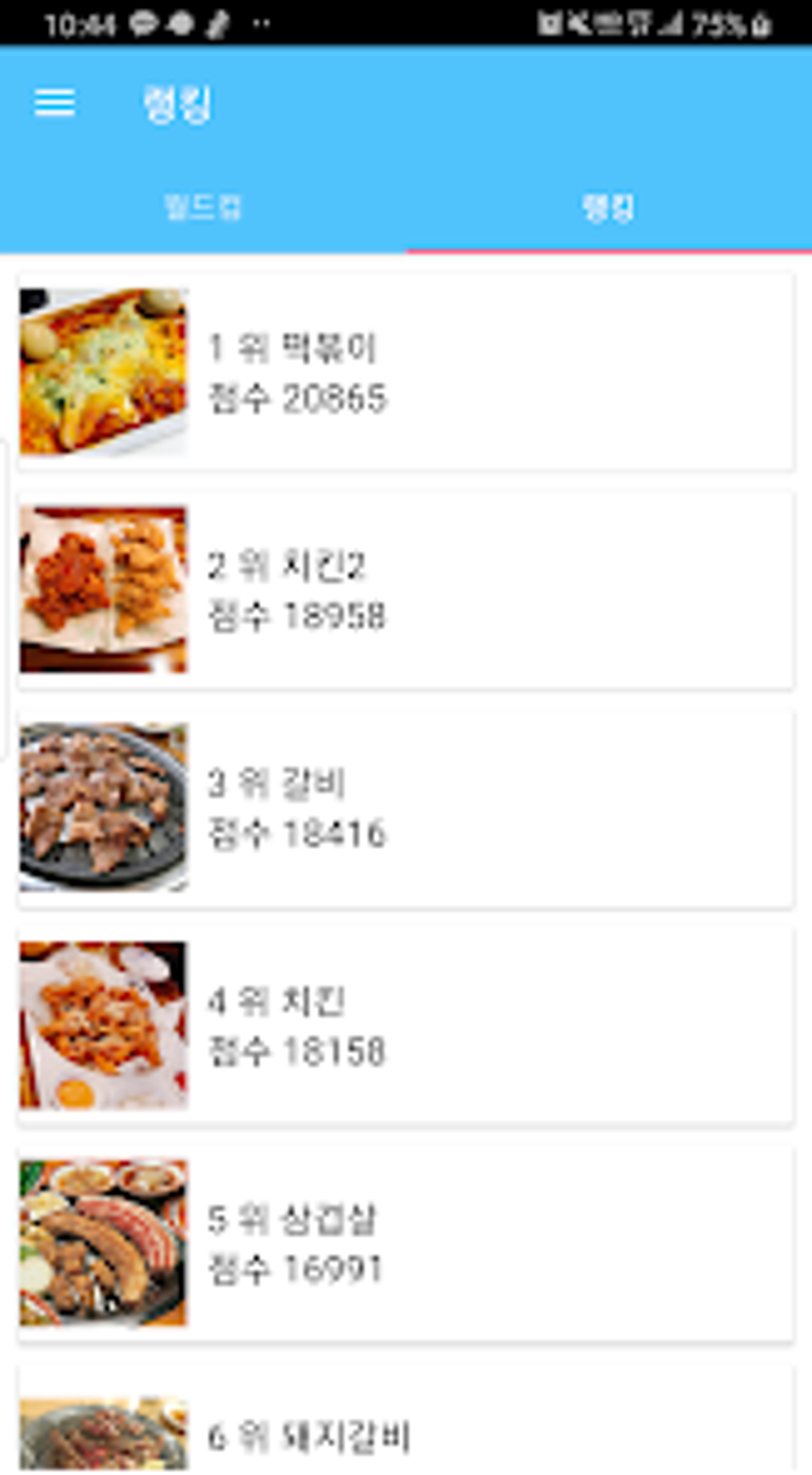Select the 5위 삼겹살 ranking card
Image resolution: width=812 pixels, height=1475 pixels.
406,1243
